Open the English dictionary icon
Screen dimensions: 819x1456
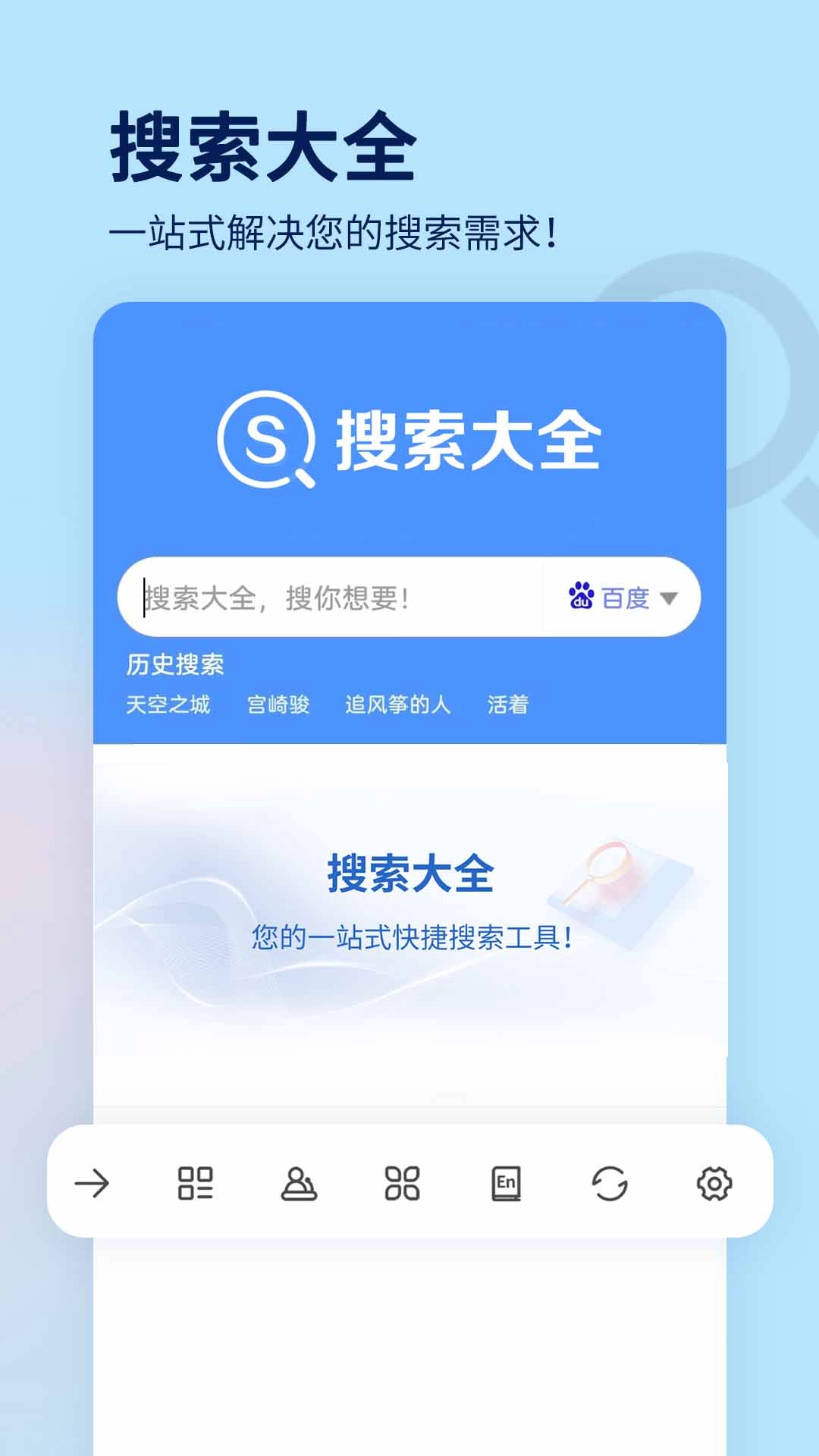(x=507, y=1183)
